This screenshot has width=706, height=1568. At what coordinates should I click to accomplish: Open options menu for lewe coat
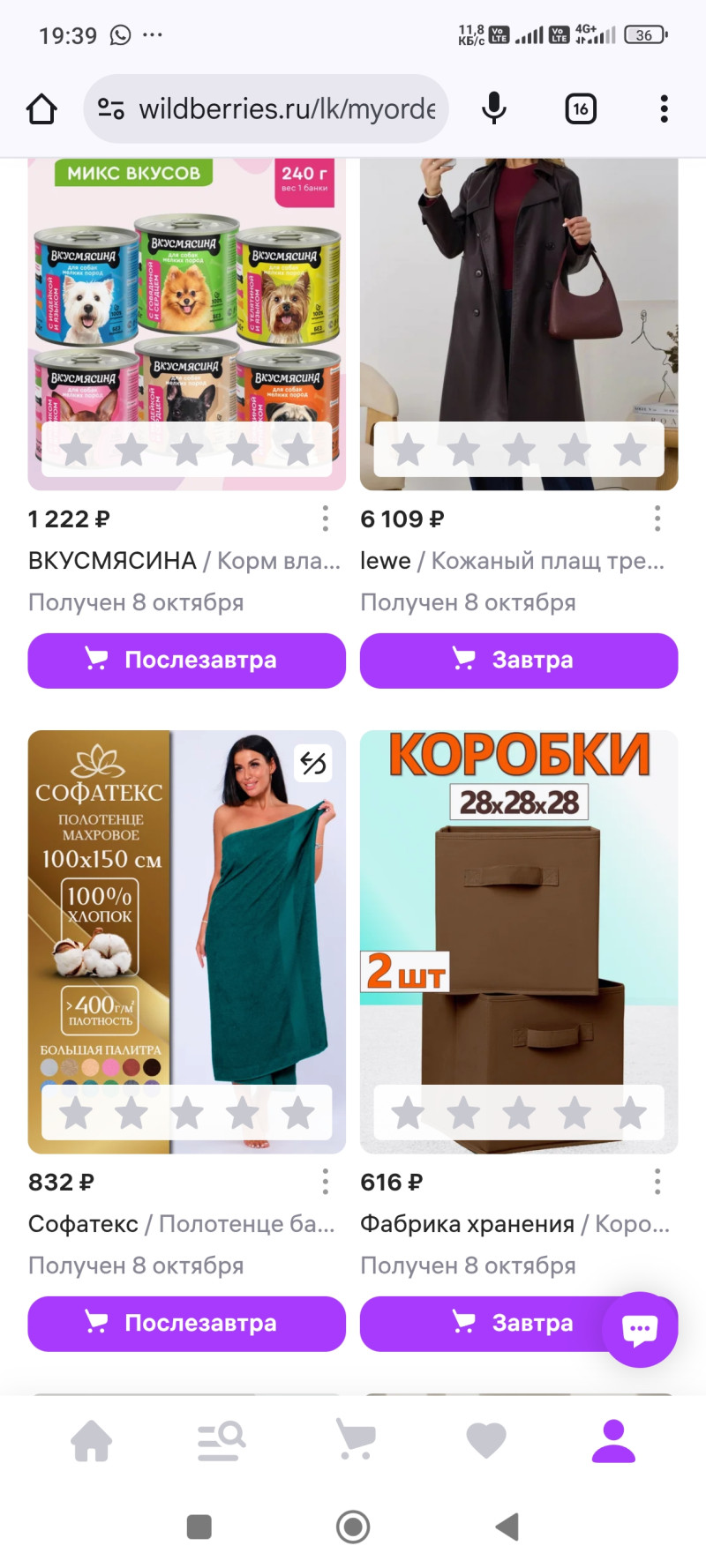tap(657, 519)
